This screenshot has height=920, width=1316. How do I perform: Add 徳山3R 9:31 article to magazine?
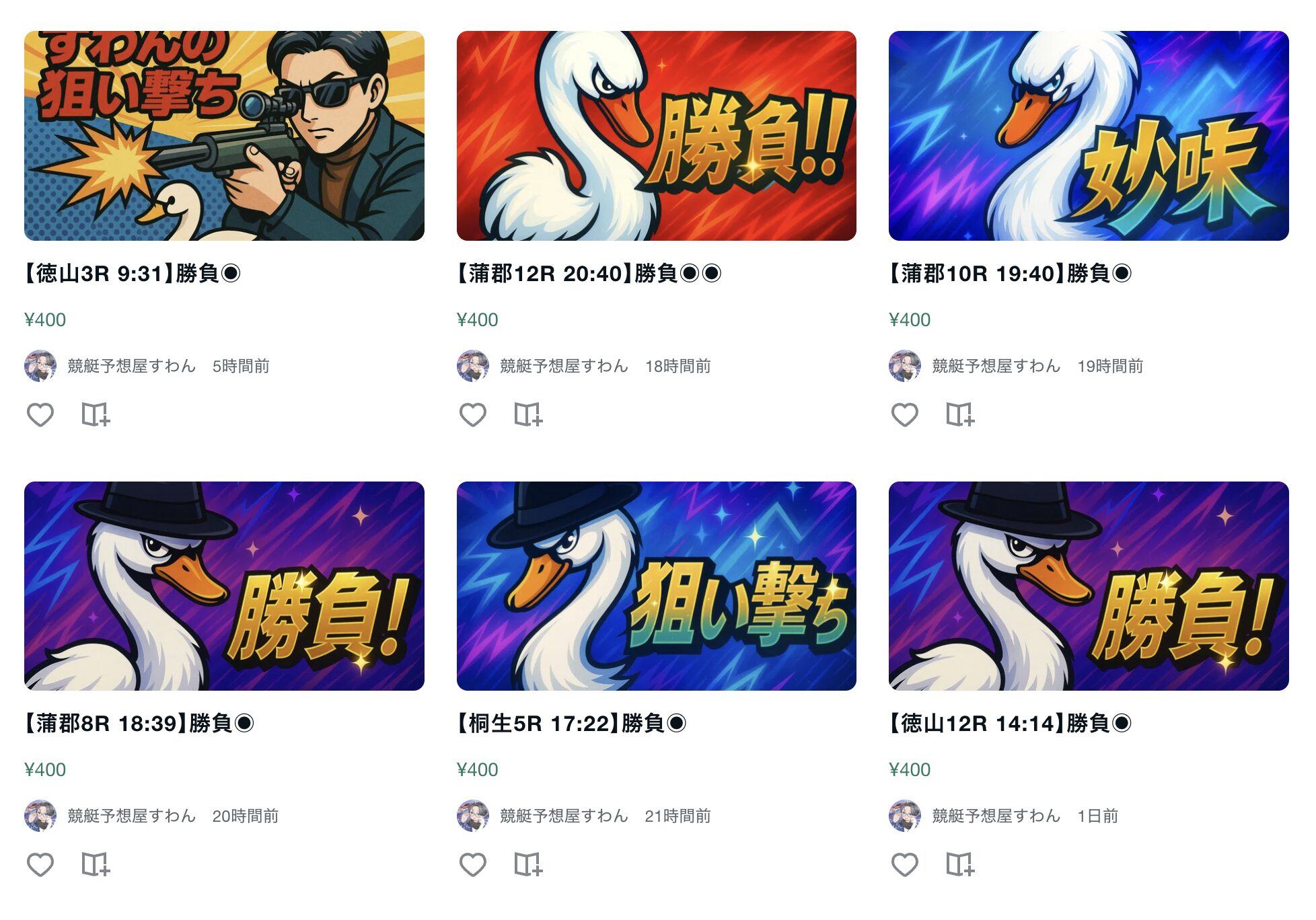(96, 414)
